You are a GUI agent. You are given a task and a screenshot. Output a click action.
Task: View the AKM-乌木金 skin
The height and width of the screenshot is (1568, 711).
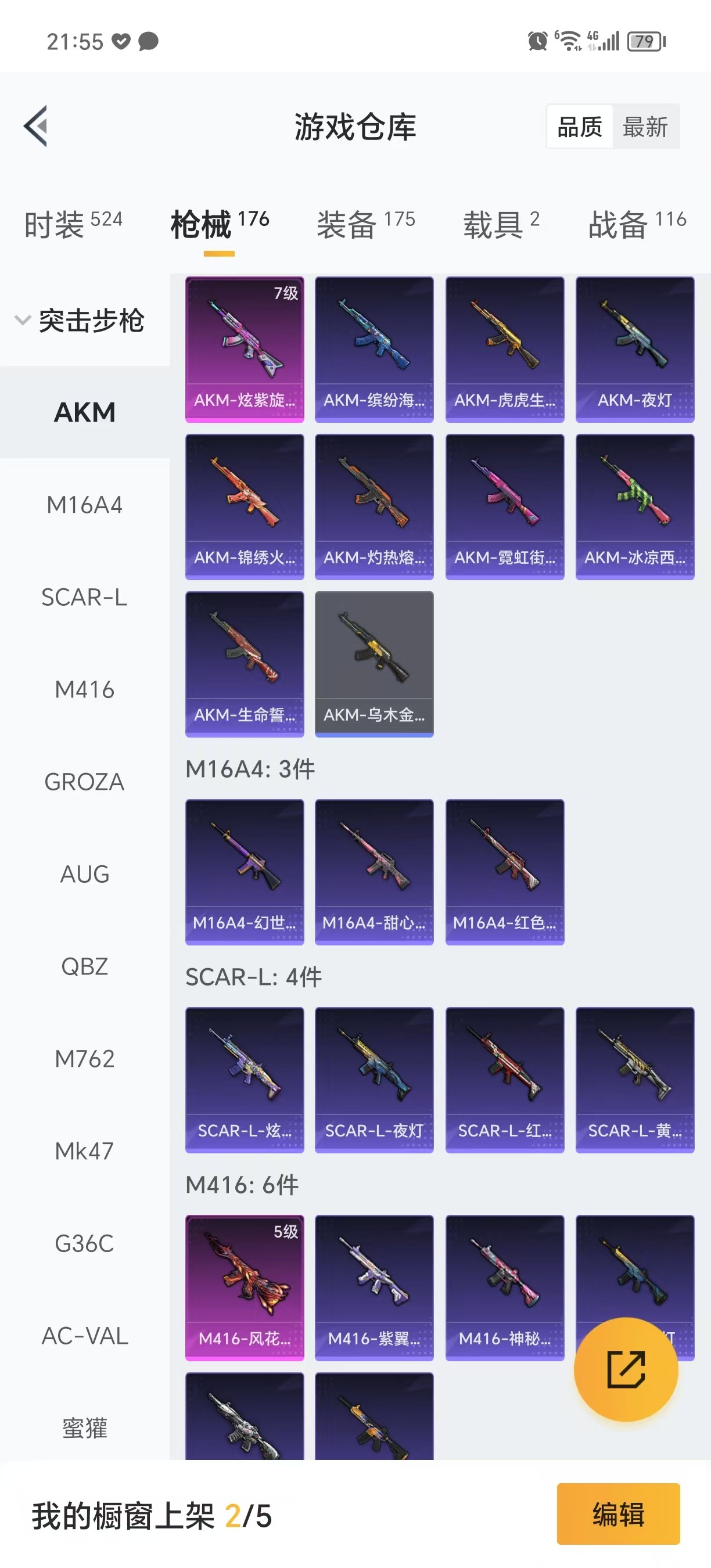pos(374,663)
